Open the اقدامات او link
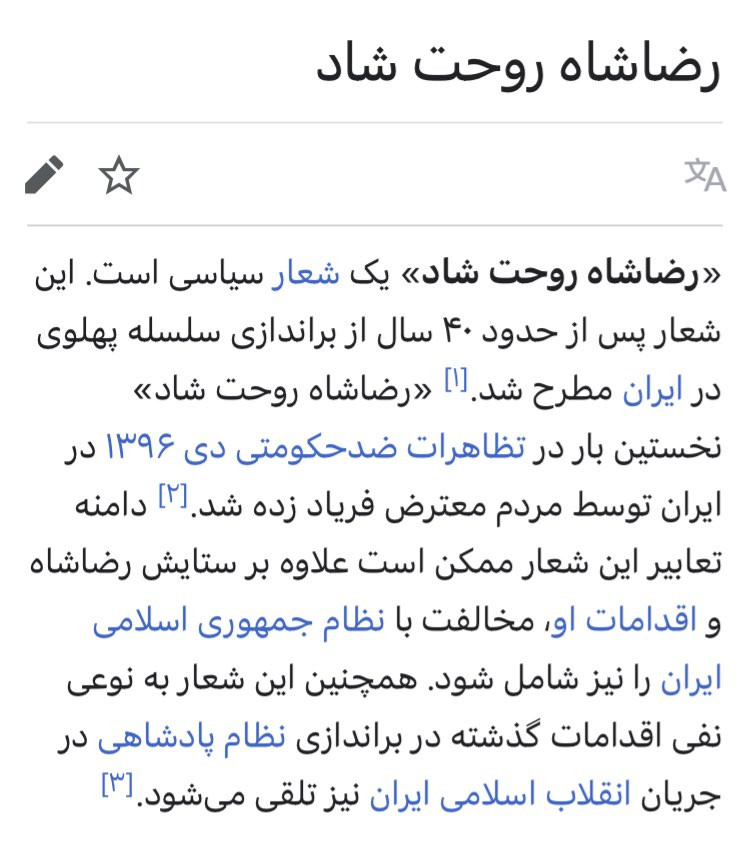This screenshot has height=858, width=750. (623, 622)
